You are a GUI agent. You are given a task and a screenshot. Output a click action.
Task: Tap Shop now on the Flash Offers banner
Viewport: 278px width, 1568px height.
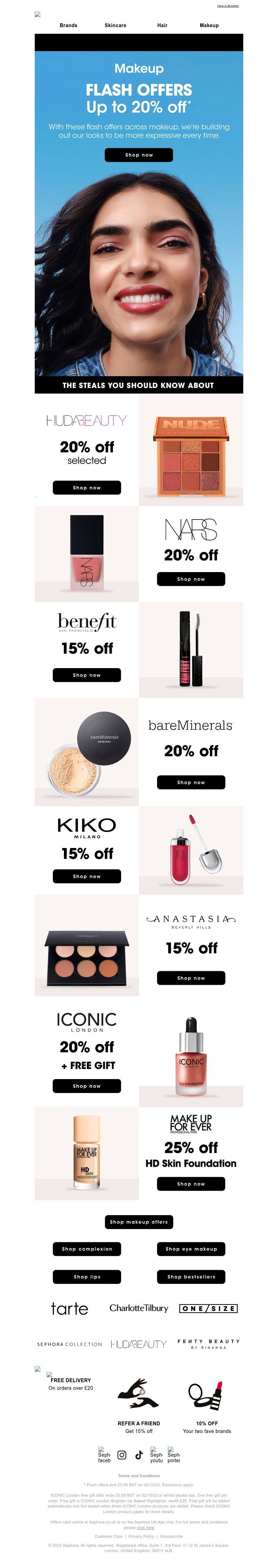point(139,155)
